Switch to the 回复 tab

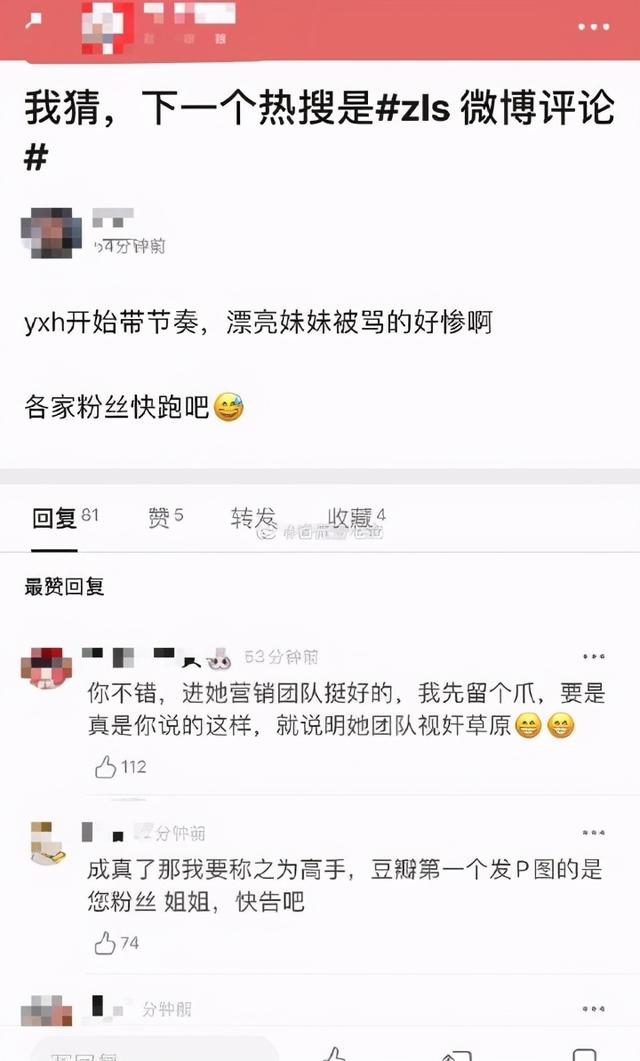(54, 518)
